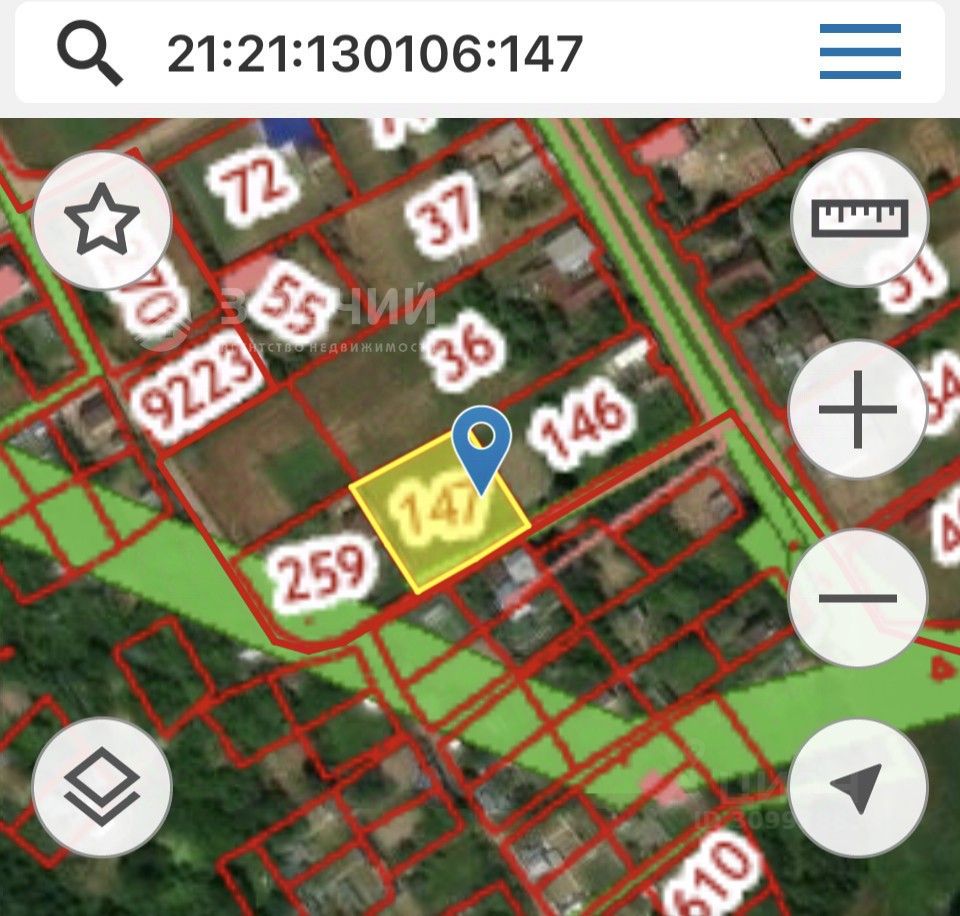960x916 pixels.
Task: Zoom out the map with minus button
Action: coord(858,598)
